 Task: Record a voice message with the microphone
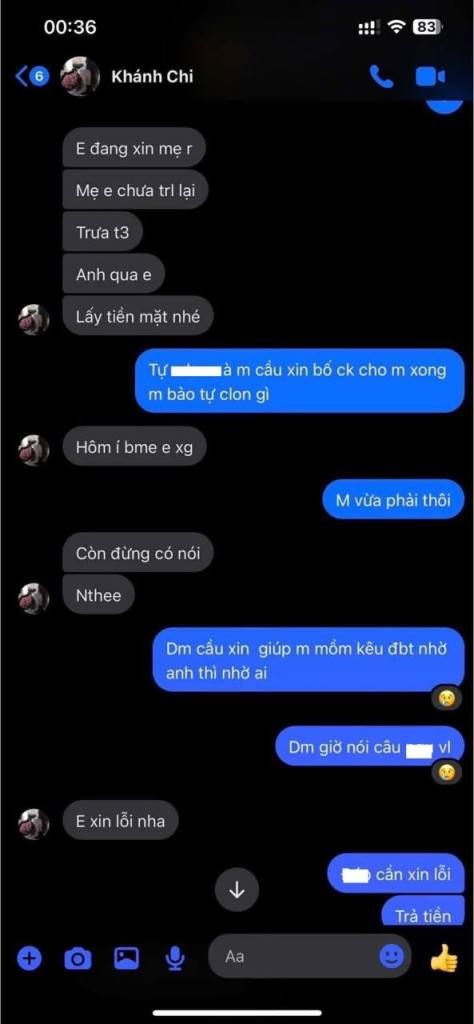174,958
